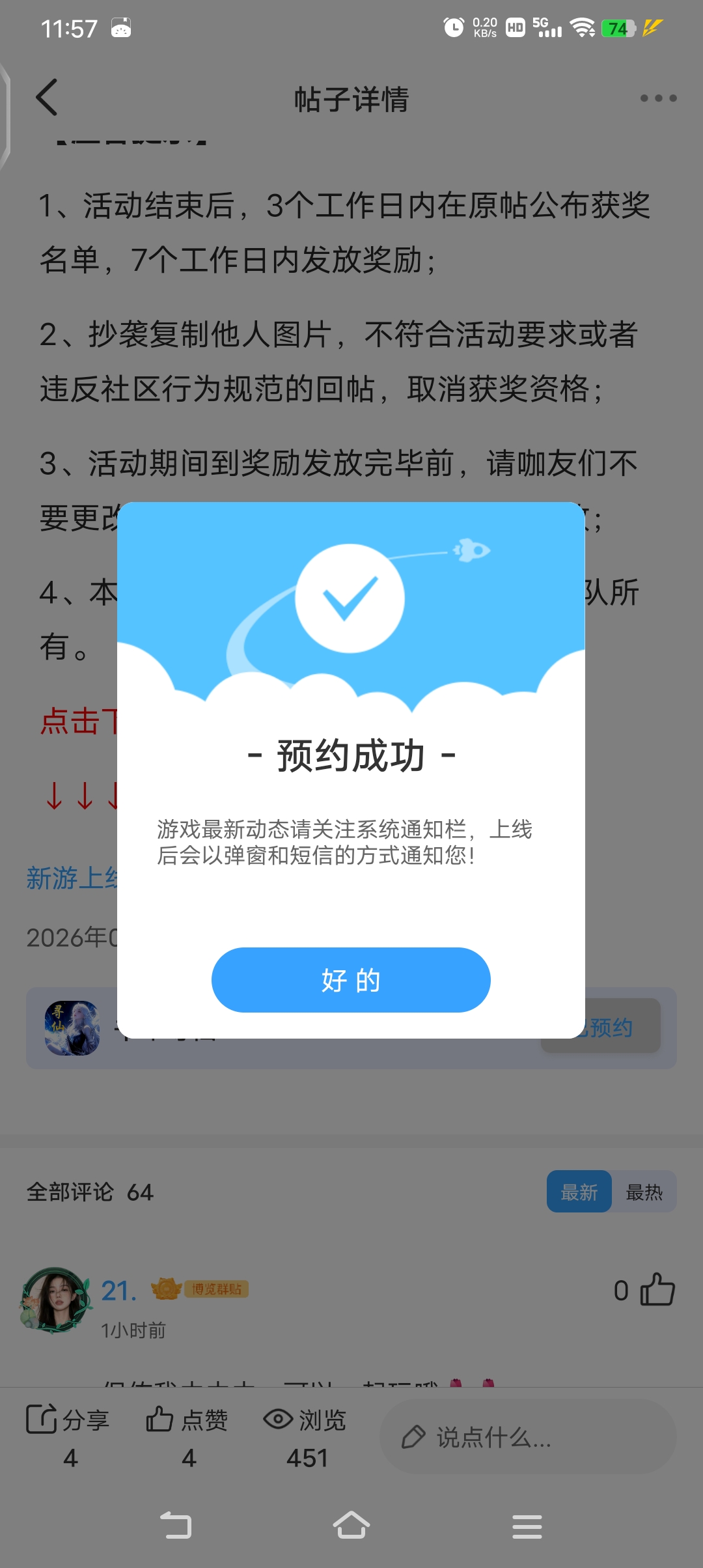Share this post
703x1568 pixels.
(68, 1420)
